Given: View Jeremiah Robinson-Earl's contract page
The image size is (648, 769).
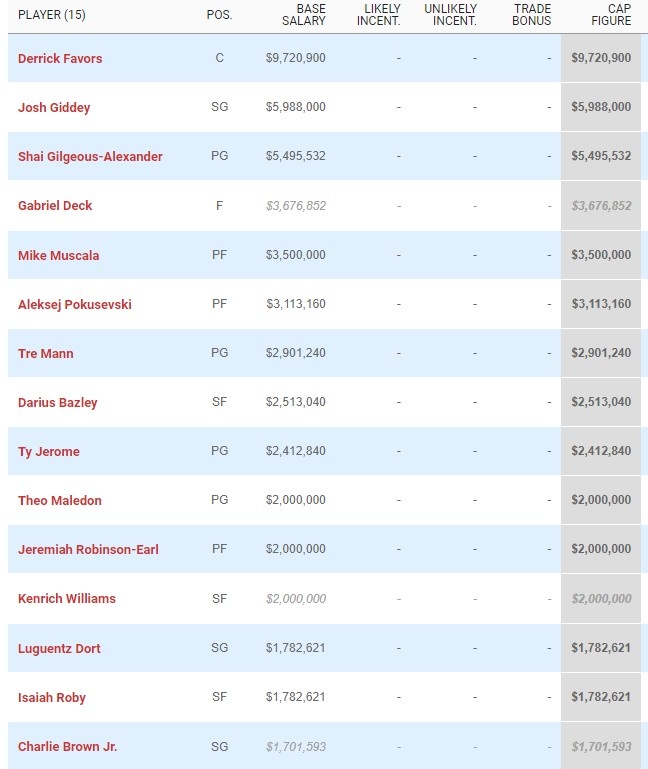Looking at the screenshot, I should click(x=88, y=549).
